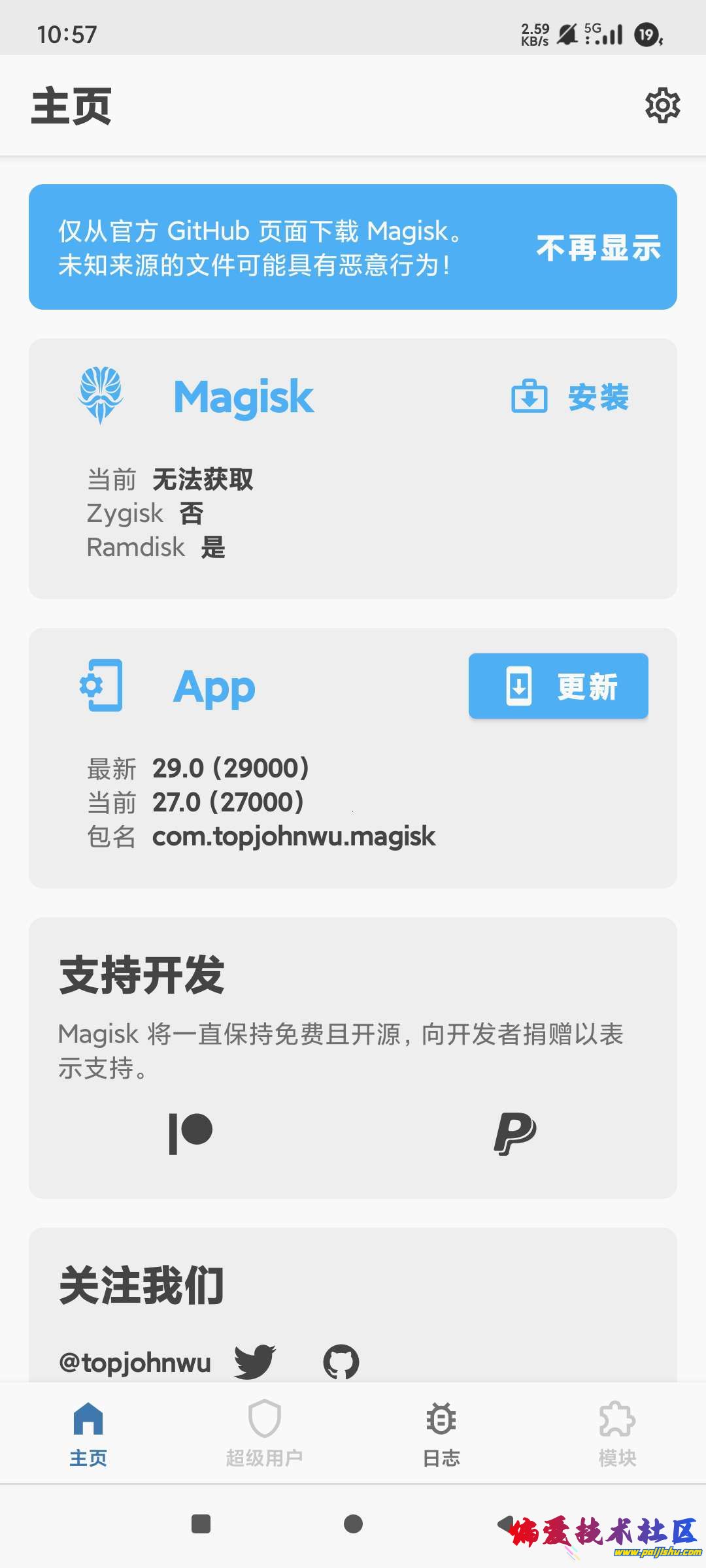Select the 主页 home tab
This screenshot has height=1568, width=706.
88,1432
